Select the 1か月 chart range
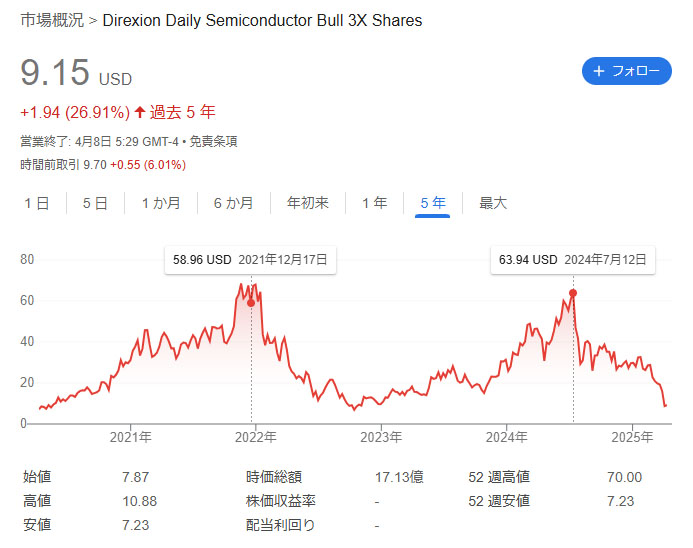 [x=160, y=203]
